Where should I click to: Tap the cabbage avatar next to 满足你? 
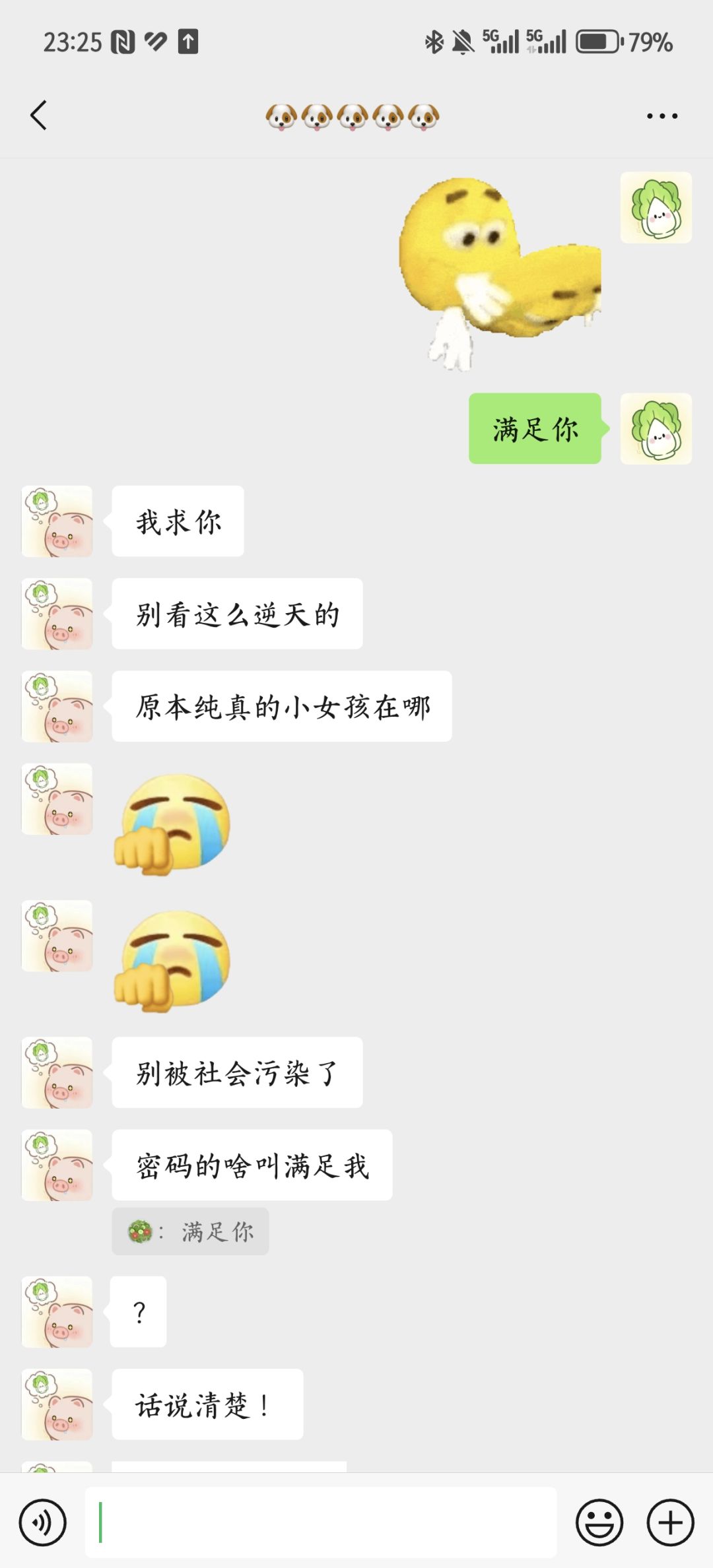pyautogui.click(x=656, y=429)
